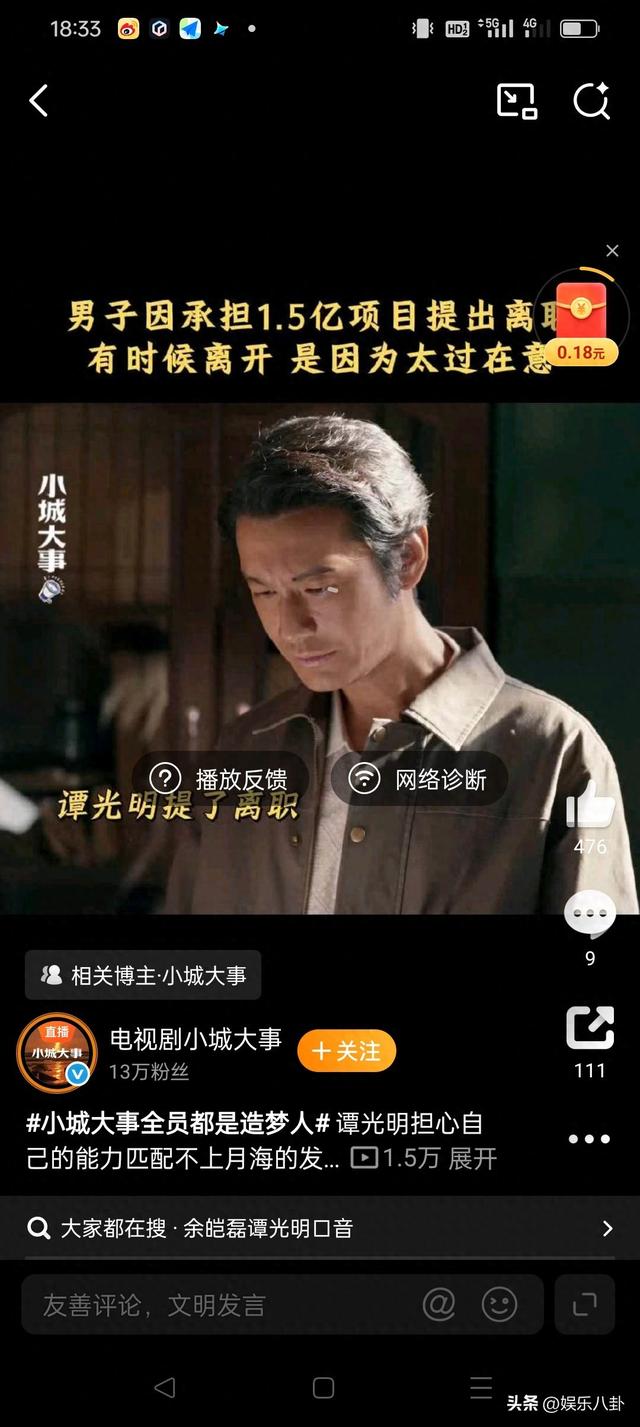
Task: Insert a mention with the @ icon
Action: click(x=439, y=1304)
